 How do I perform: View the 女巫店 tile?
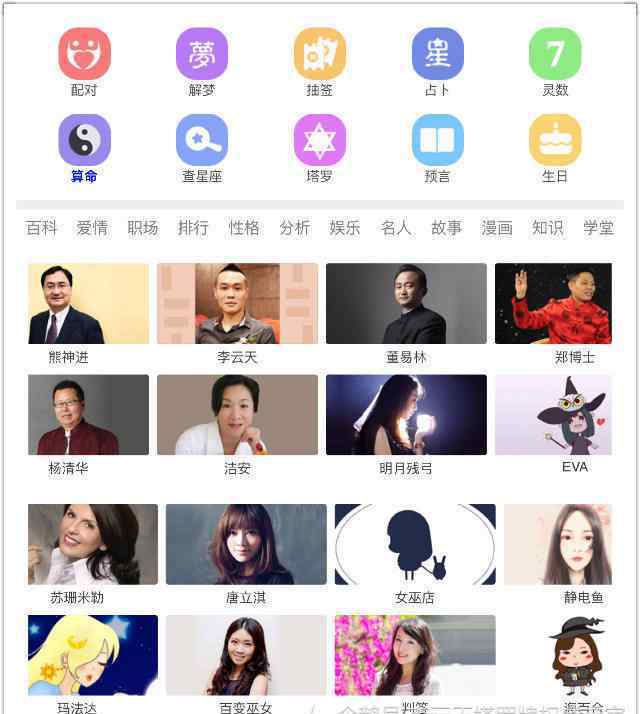click(414, 544)
